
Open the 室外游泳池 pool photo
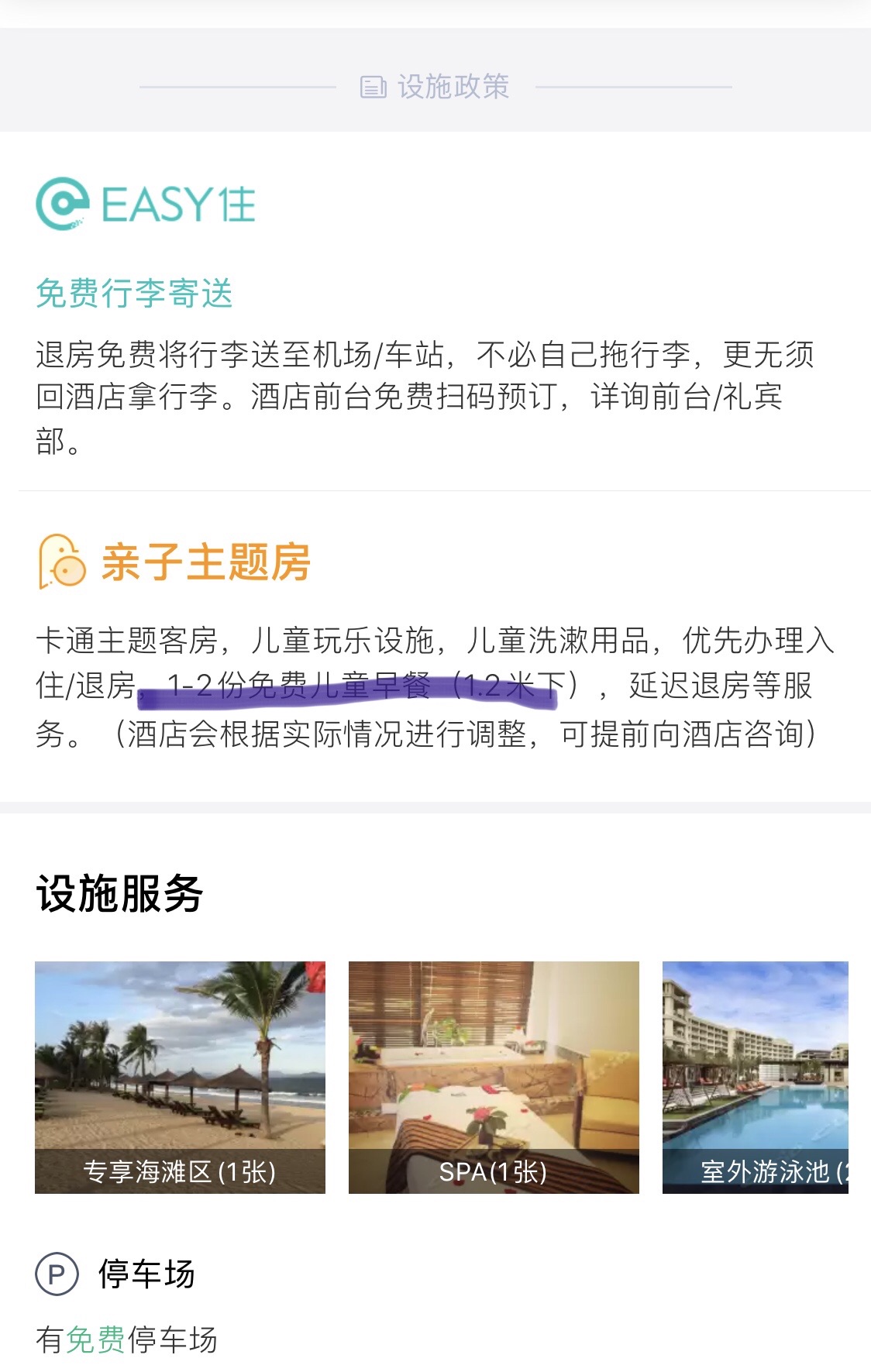pyautogui.click(x=756, y=1076)
